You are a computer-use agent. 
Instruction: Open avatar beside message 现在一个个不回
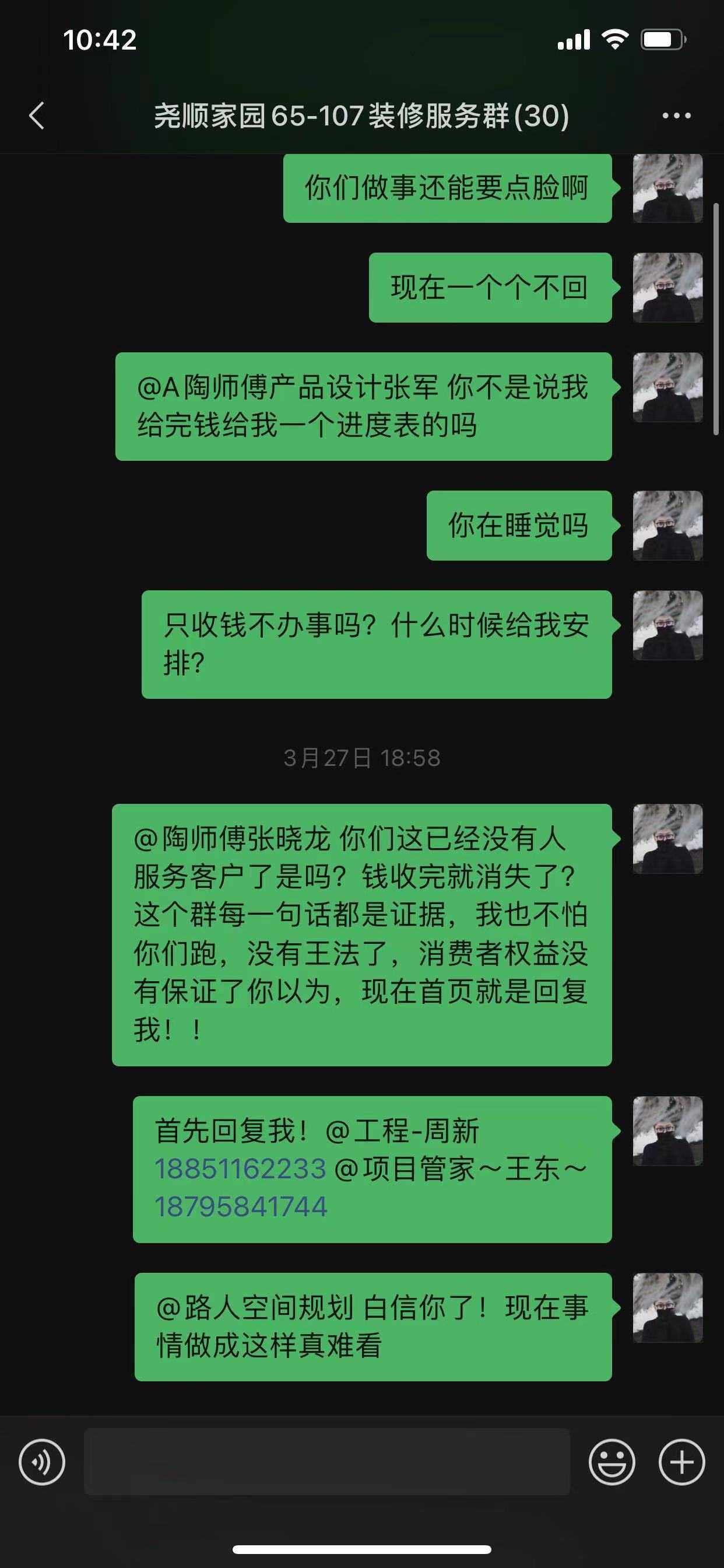(x=667, y=288)
